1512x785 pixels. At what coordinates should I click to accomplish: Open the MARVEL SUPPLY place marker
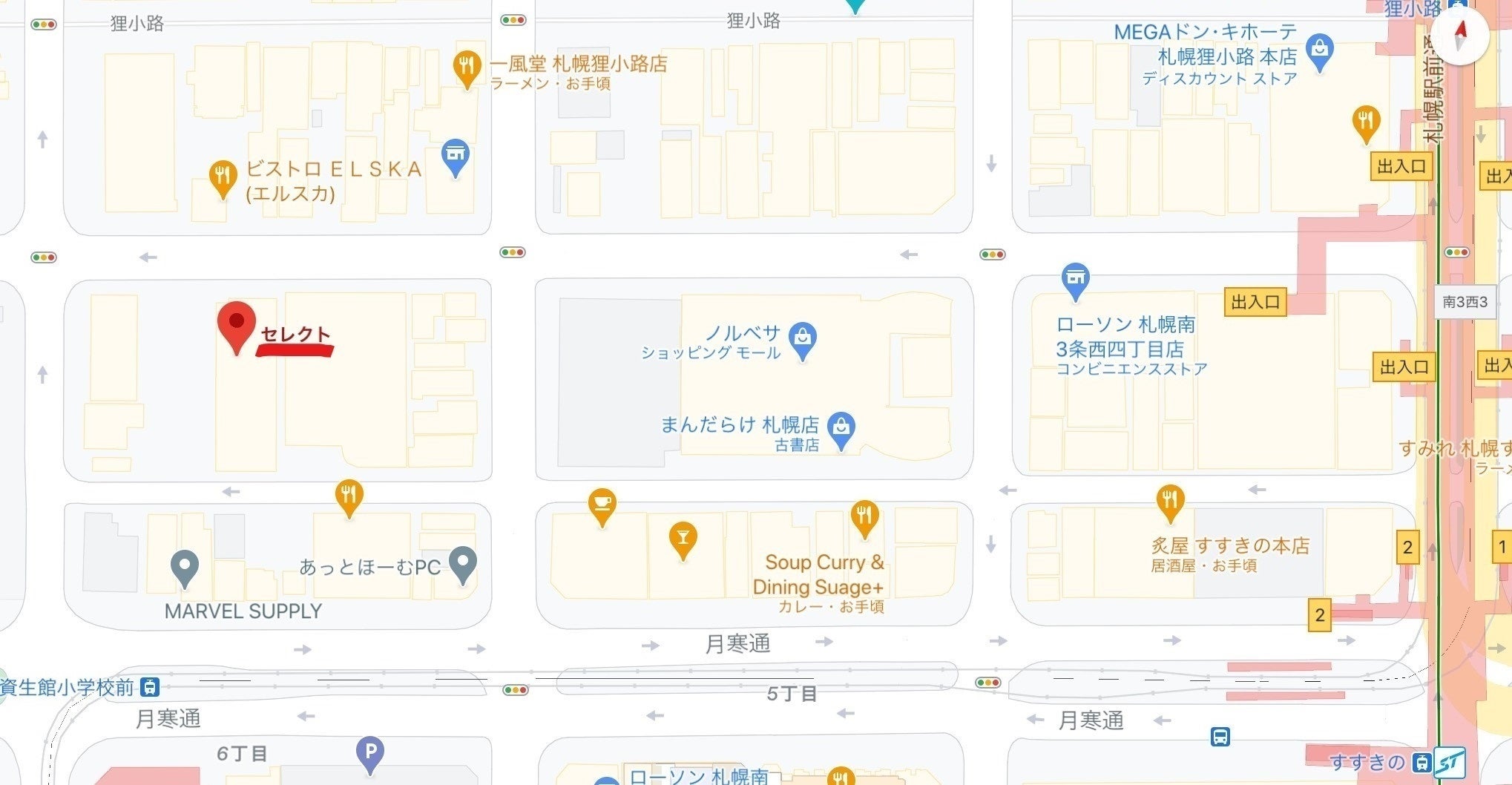point(185,568)
